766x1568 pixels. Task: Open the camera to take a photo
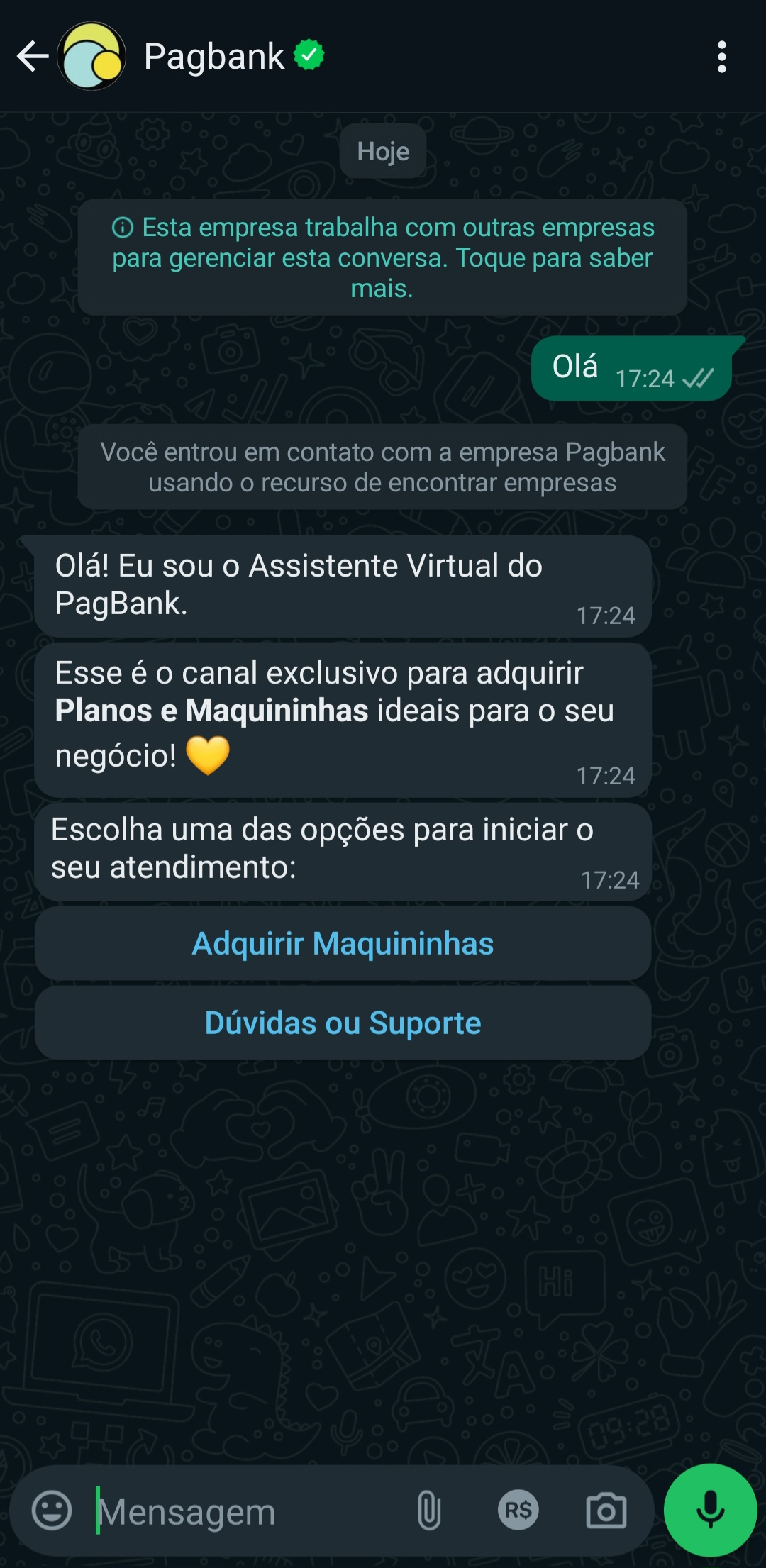[606, 1510]
